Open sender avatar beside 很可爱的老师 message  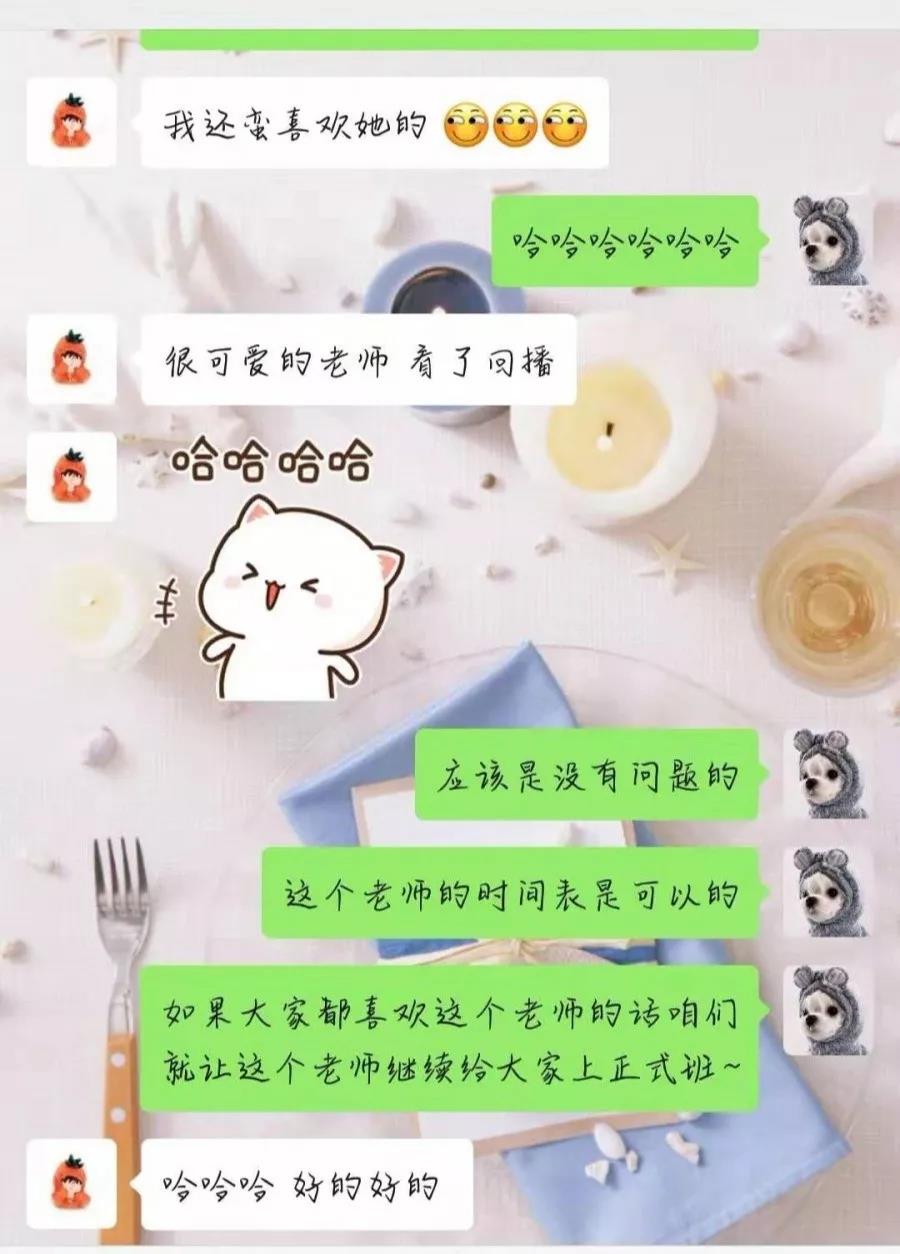(71, 358)
